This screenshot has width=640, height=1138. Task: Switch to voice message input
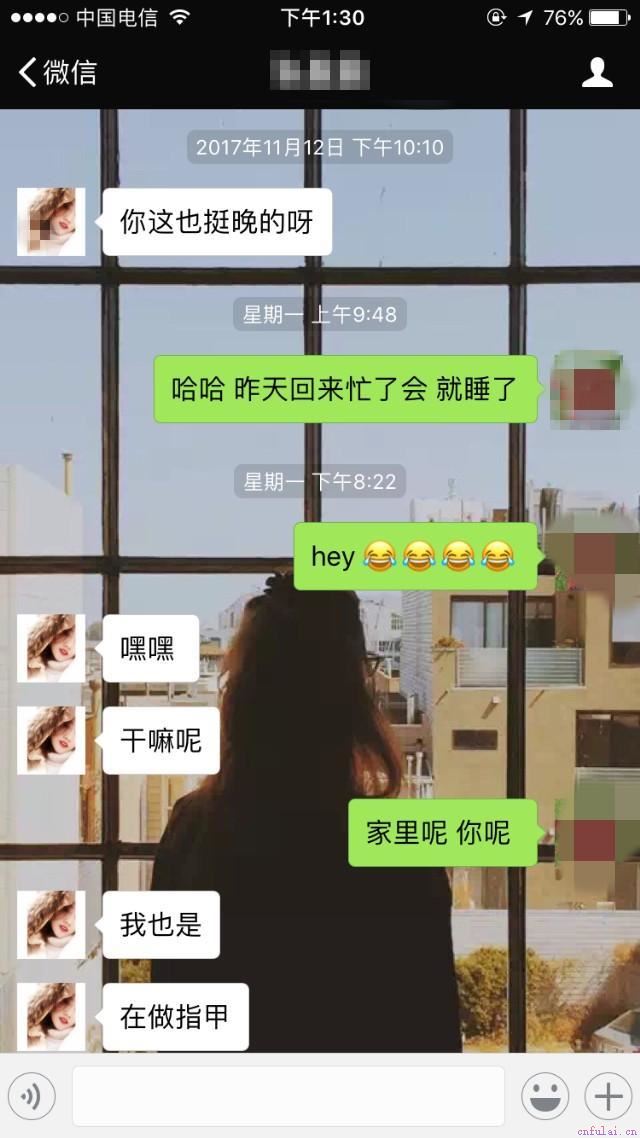pos(32,1097)
